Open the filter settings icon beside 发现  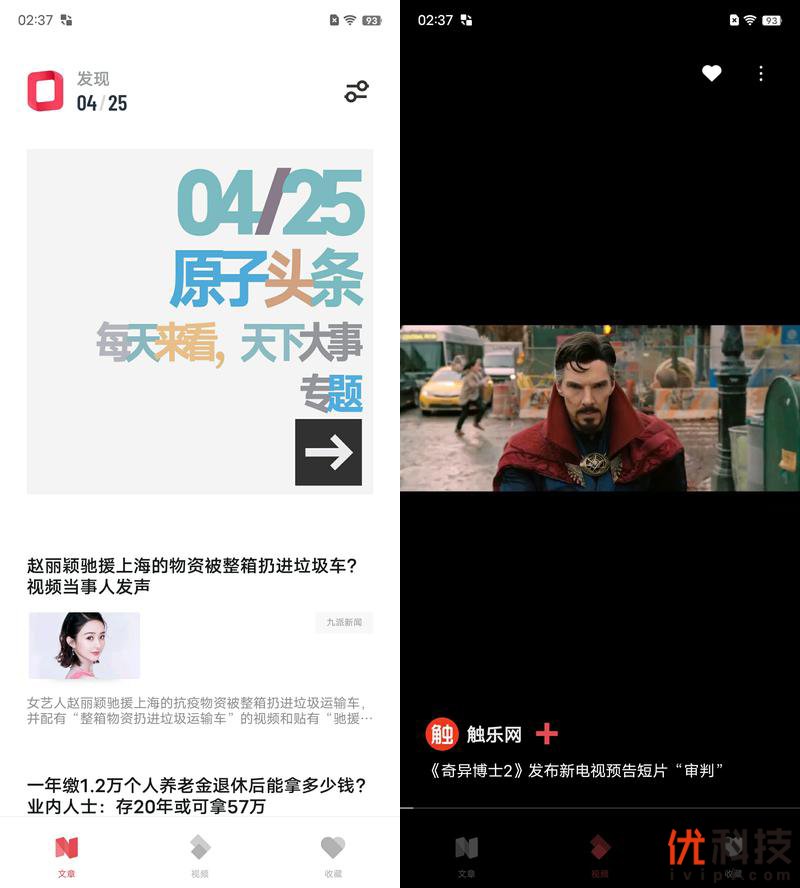click(356, 92)
